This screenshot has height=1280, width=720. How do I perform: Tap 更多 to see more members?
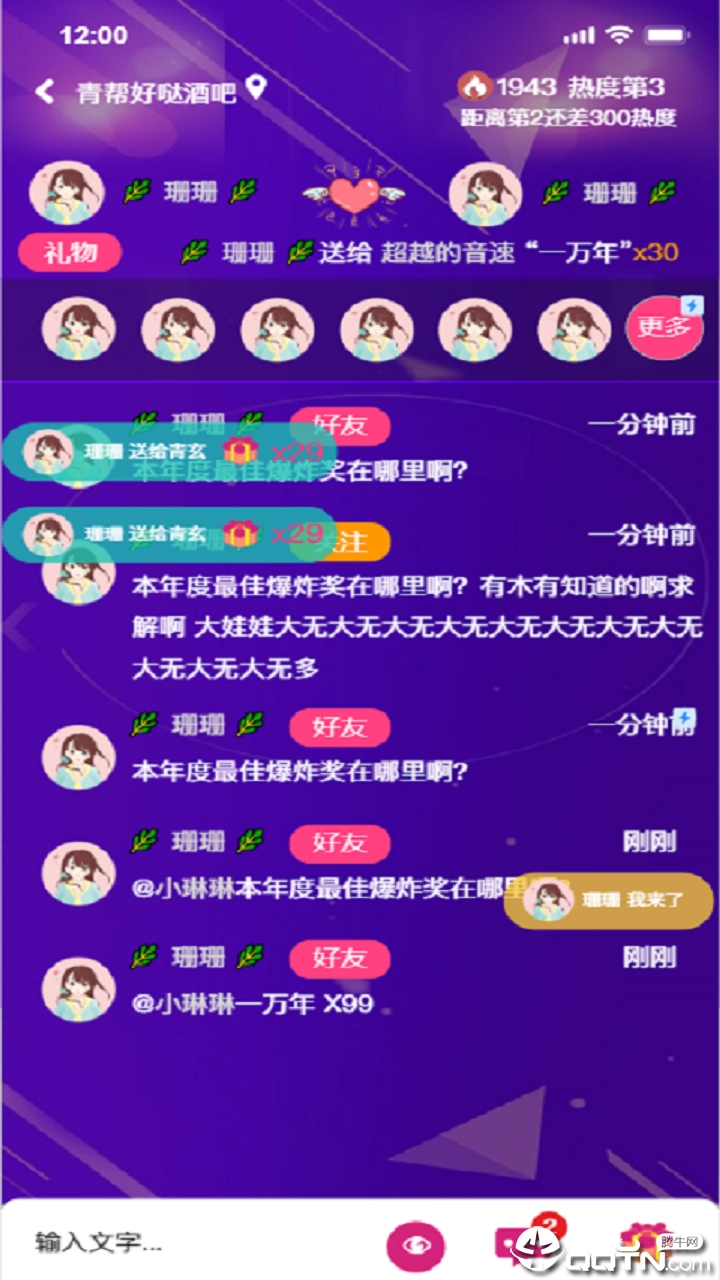665,328
